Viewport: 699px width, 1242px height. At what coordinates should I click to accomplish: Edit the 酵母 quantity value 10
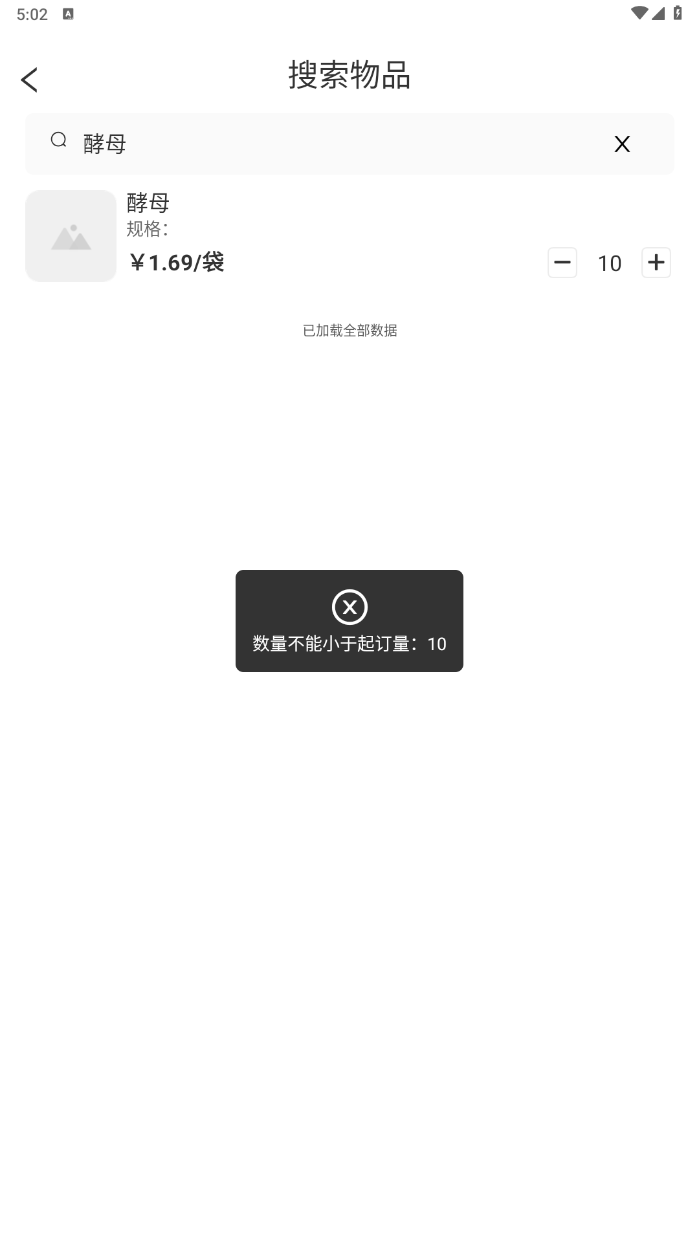609,263
